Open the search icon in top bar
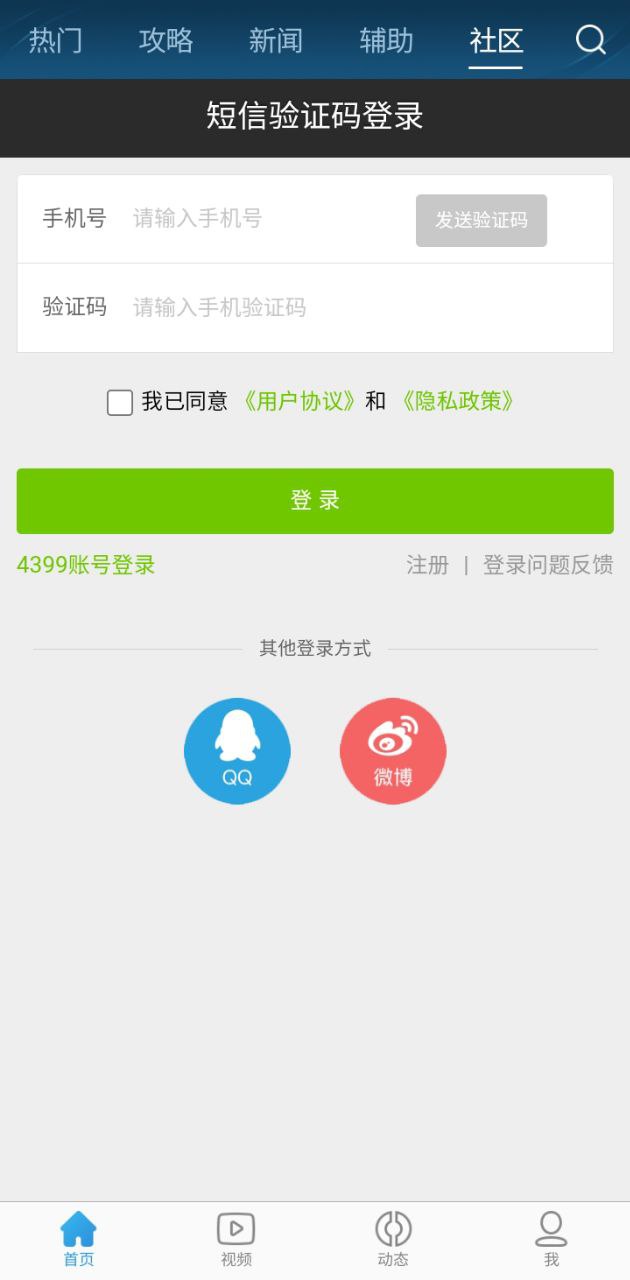 pyautogui.click(x=591, y=40)
